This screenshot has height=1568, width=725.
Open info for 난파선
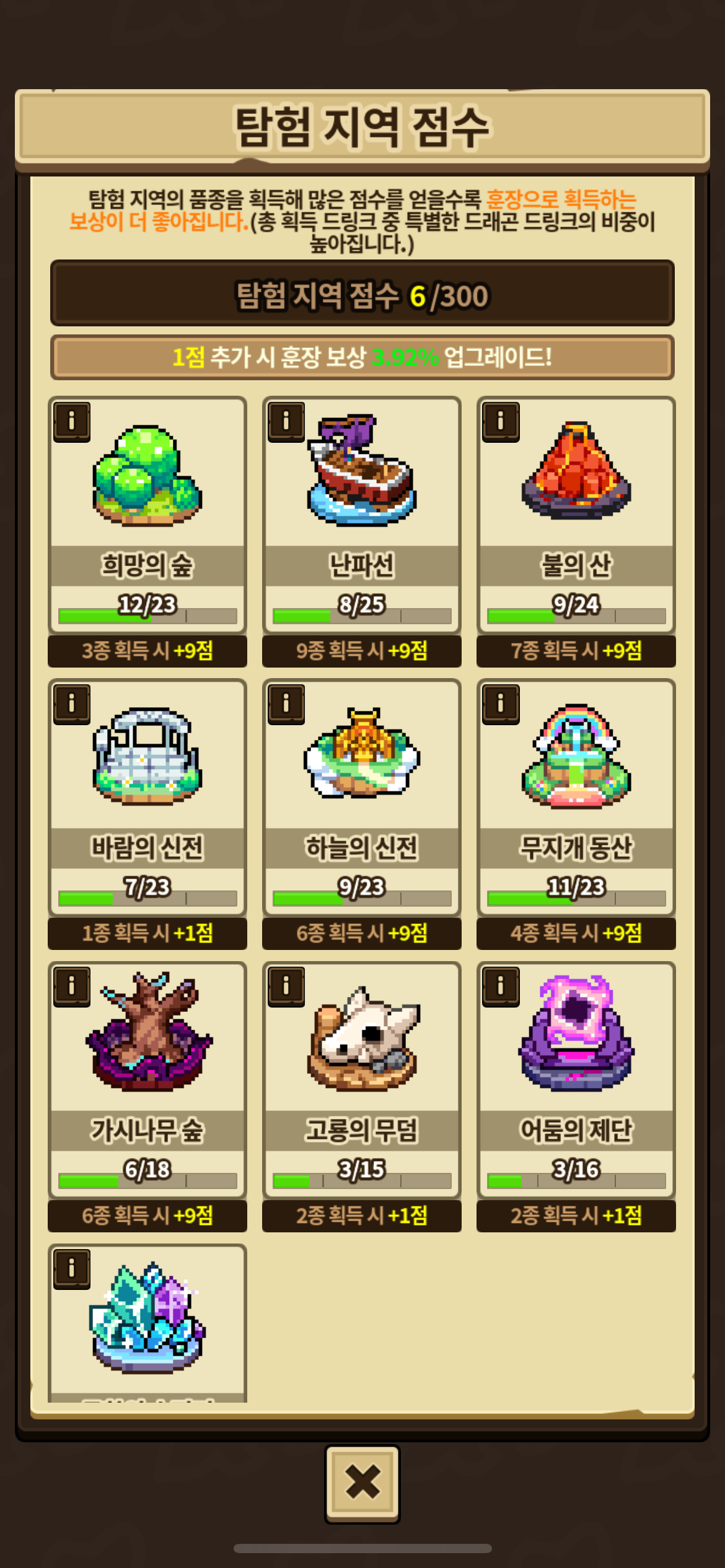[x=286, y=422]
